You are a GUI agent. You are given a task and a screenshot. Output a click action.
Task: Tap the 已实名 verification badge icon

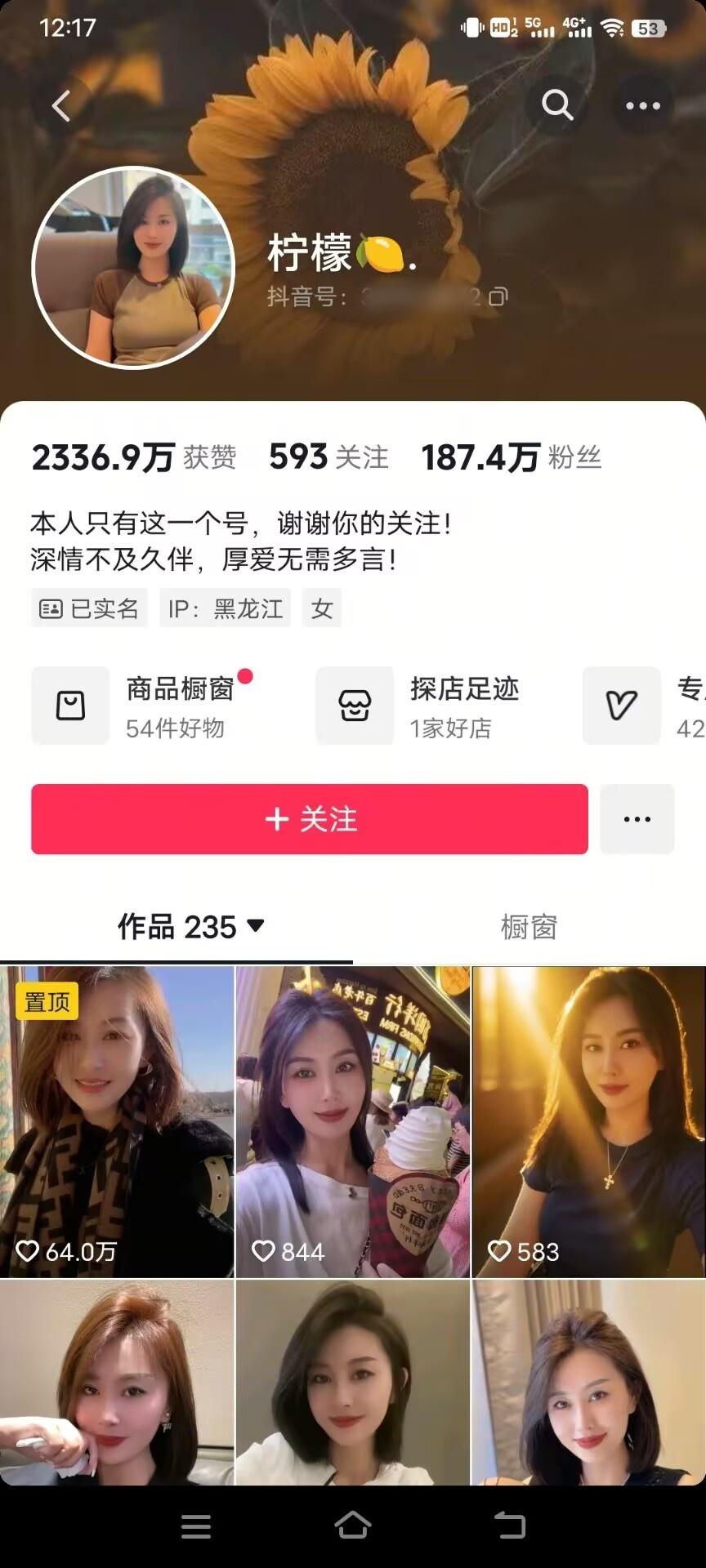[x=51, y=608]
